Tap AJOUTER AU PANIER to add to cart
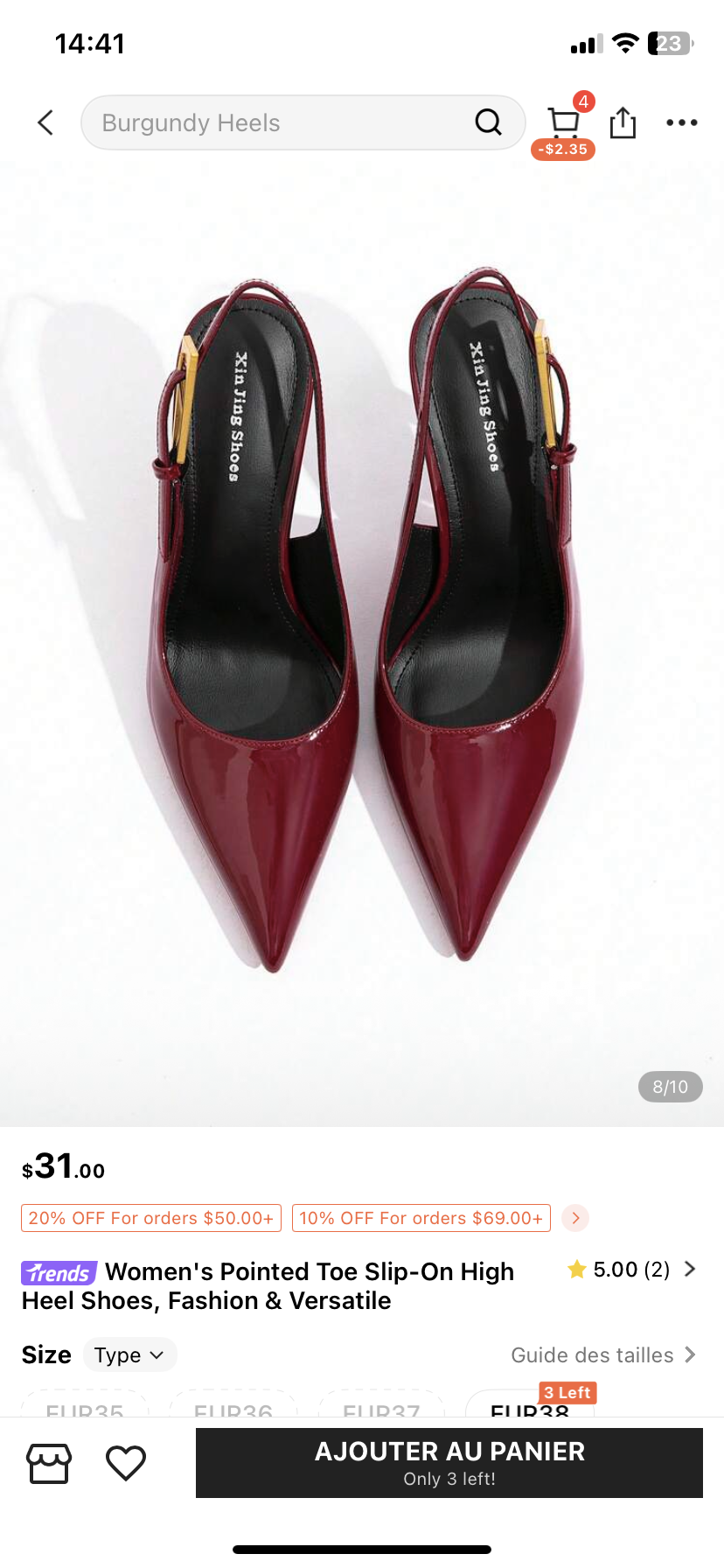The height and width of the screenshot is (1568, 724). [449, 1463]
